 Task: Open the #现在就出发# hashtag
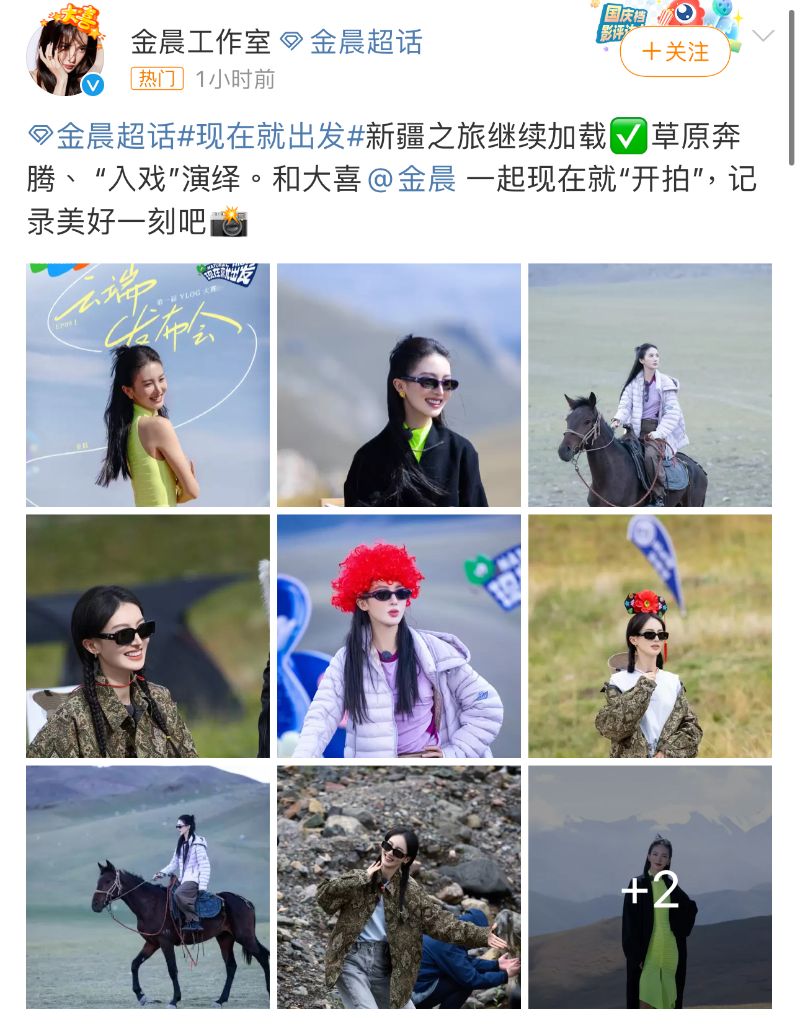tap(268, 135)
